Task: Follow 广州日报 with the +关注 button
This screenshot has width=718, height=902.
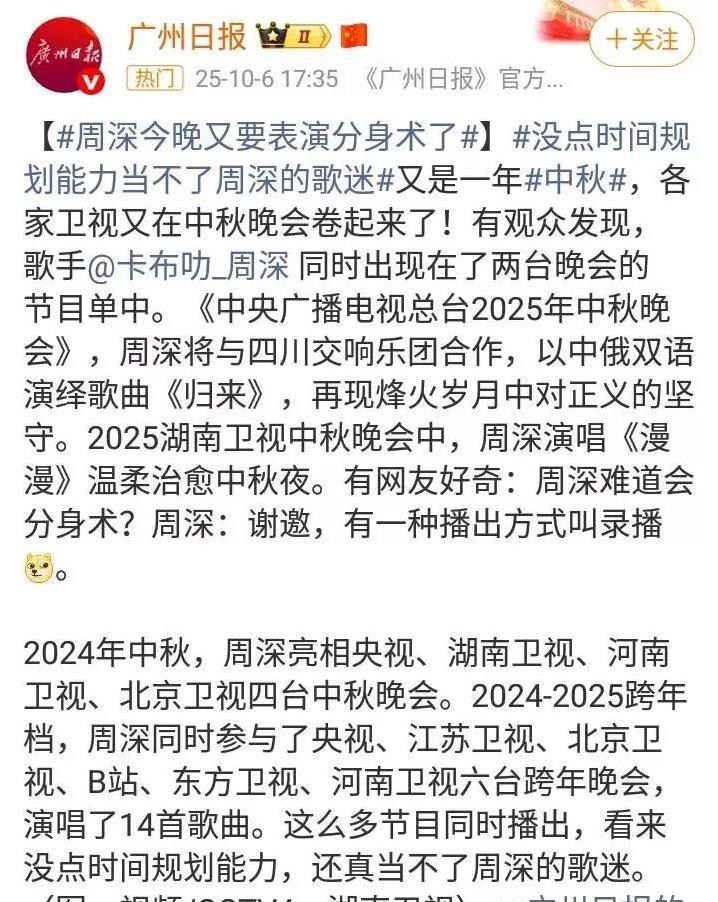Action: (641, 39)
